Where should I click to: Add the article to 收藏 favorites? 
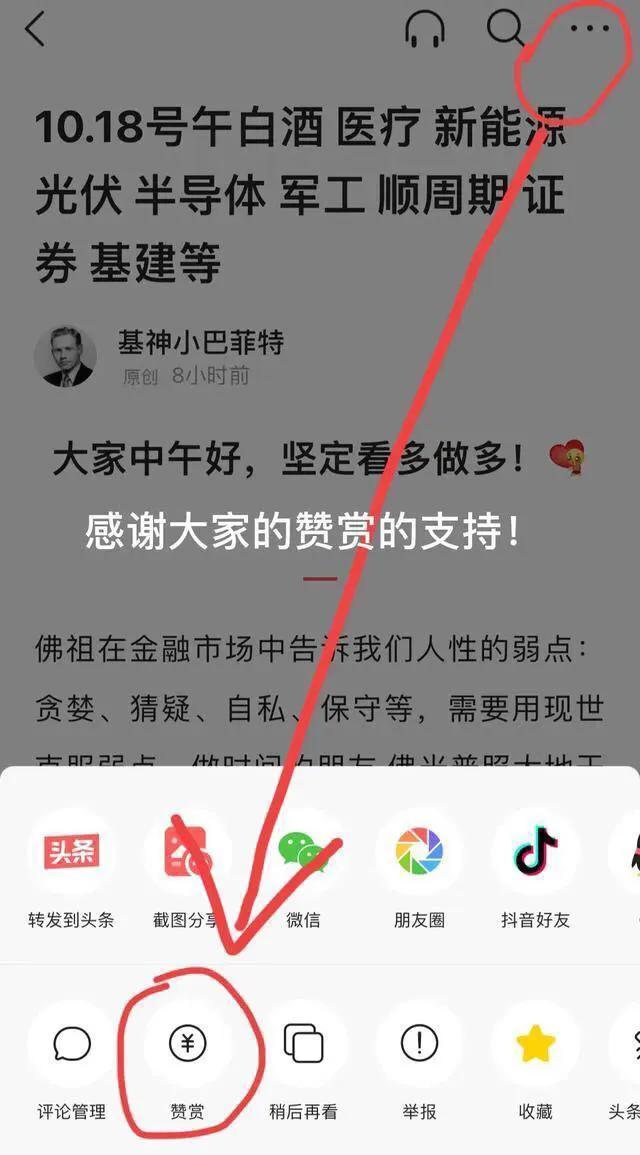pyautogui.click(x=535, y=1045)
